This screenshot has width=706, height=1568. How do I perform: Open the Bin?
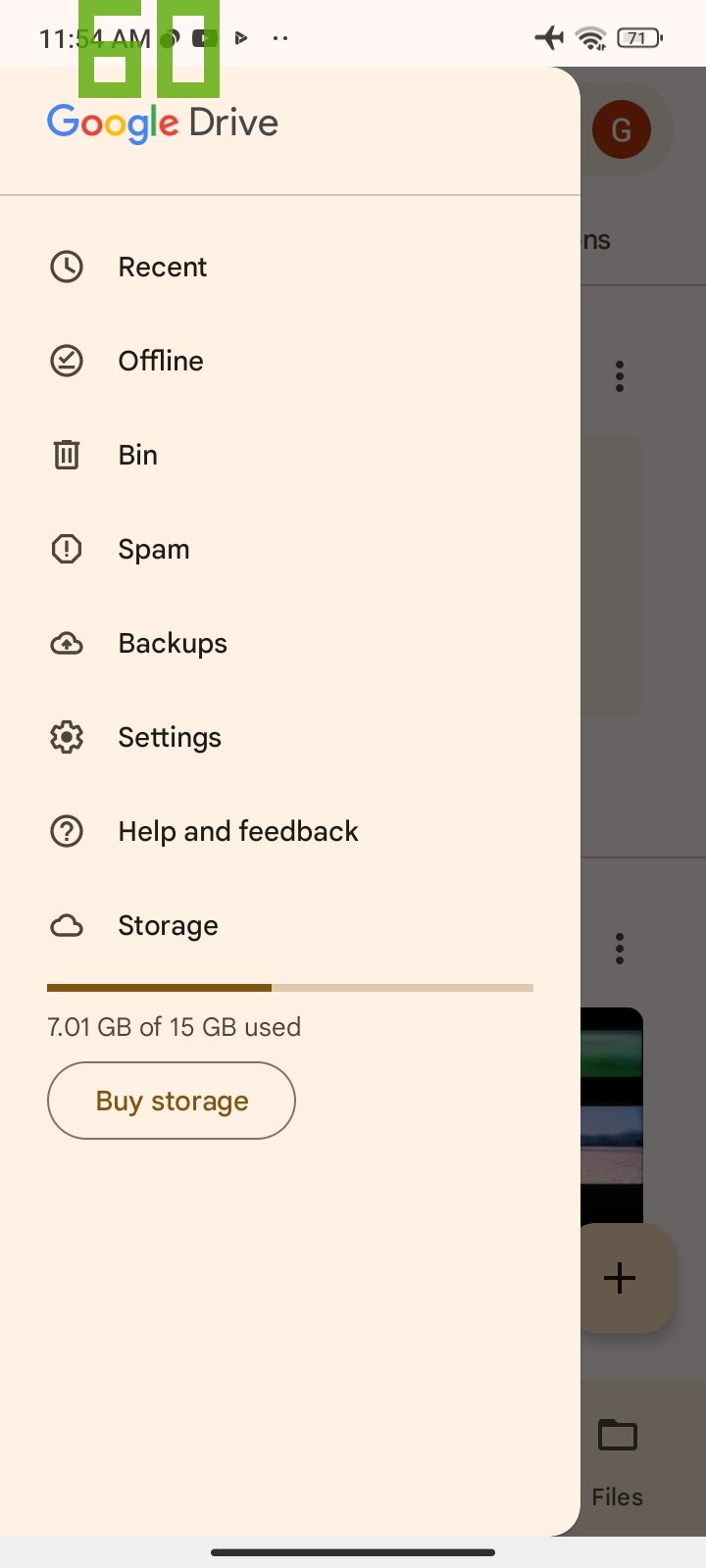coord(290,455)
